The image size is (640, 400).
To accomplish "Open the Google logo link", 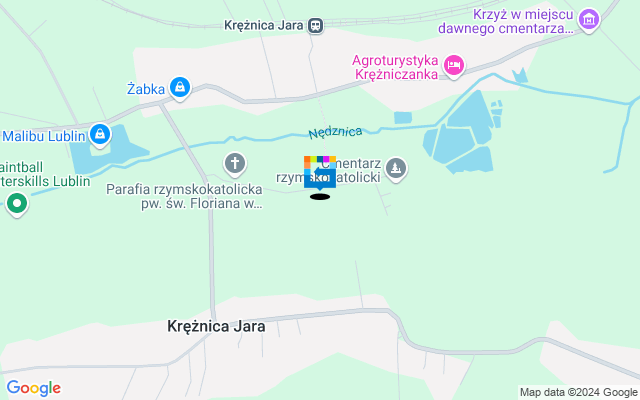I will coord(33,388).
